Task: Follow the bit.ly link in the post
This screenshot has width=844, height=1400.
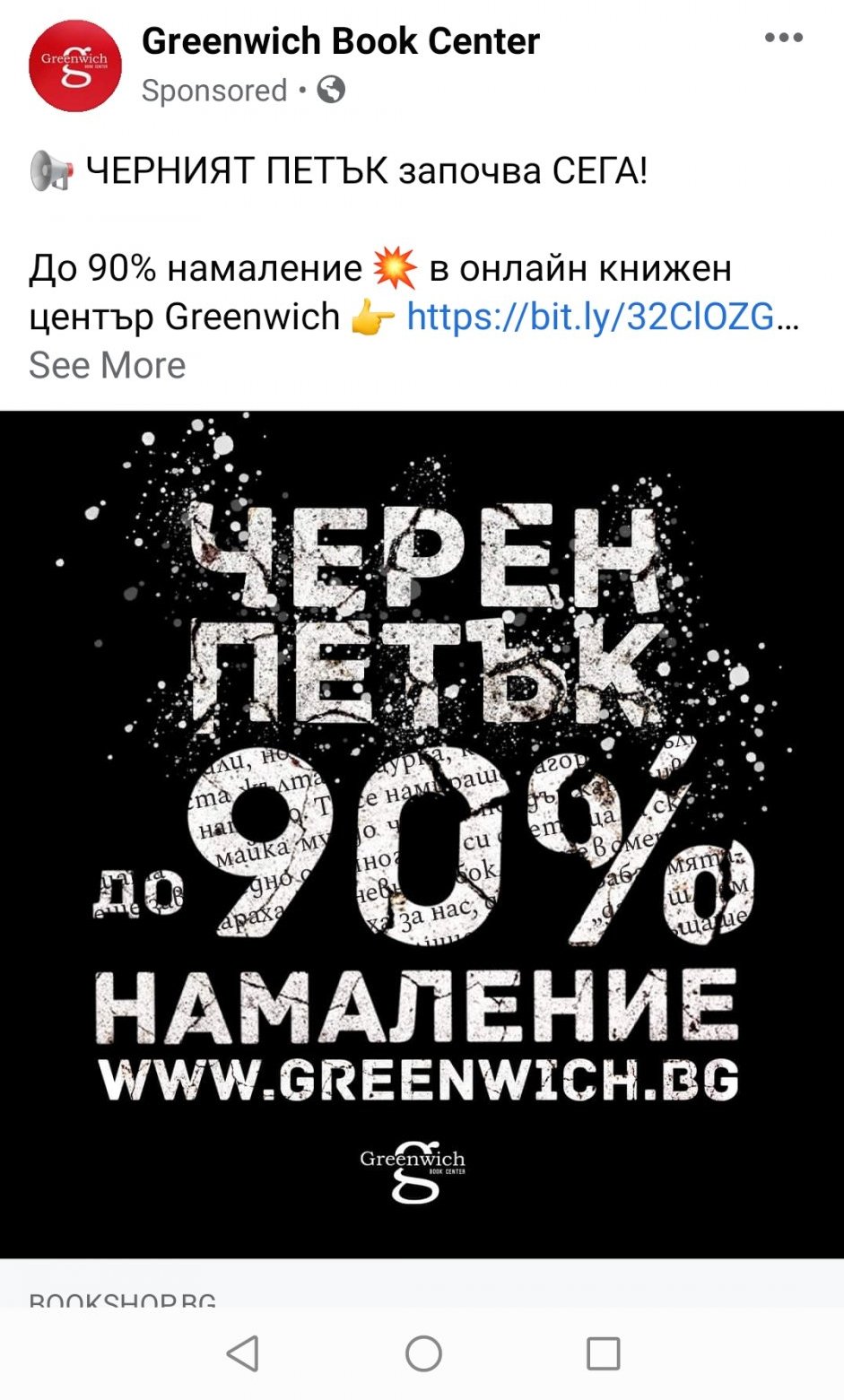Action: (x=592, y=317)
